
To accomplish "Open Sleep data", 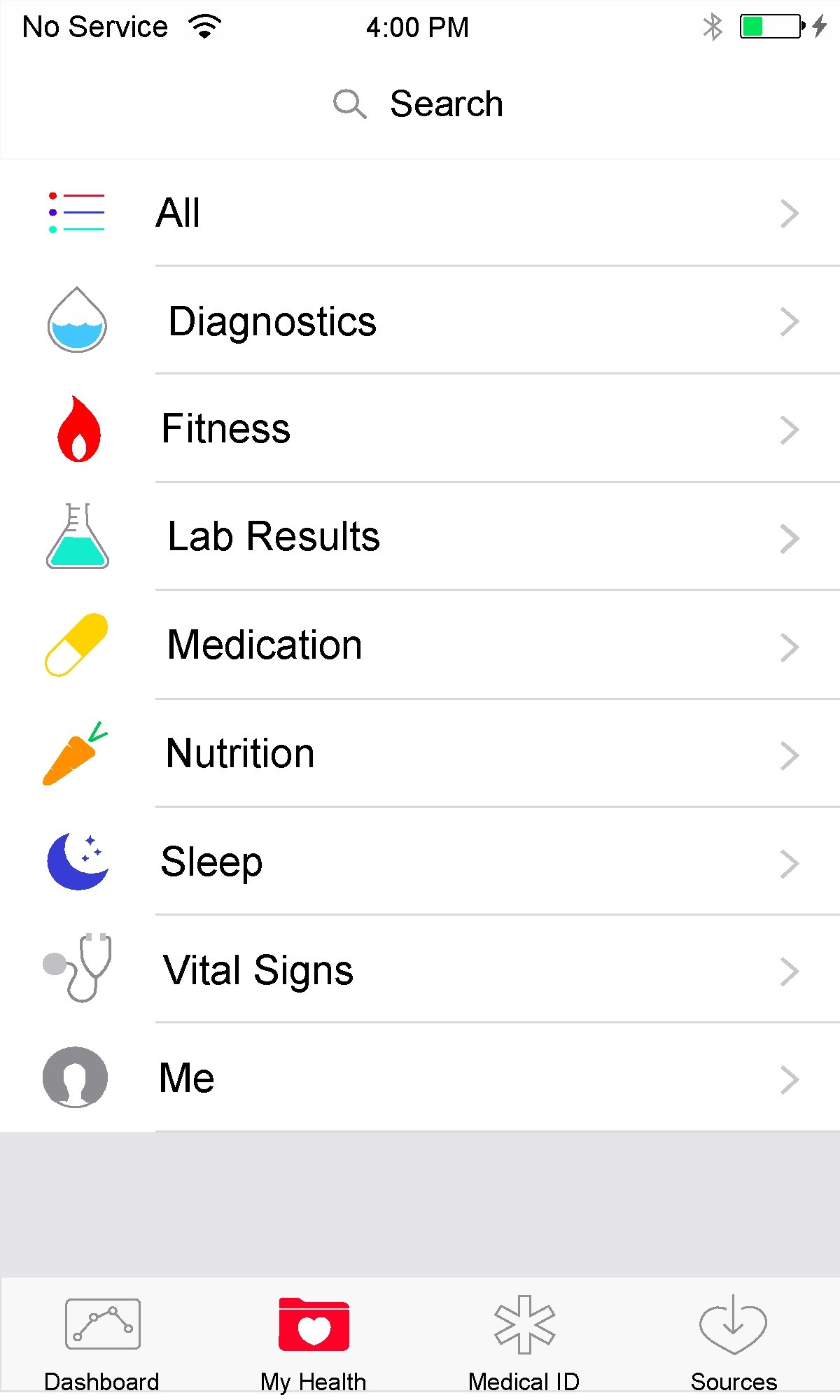I will (420, 862).
